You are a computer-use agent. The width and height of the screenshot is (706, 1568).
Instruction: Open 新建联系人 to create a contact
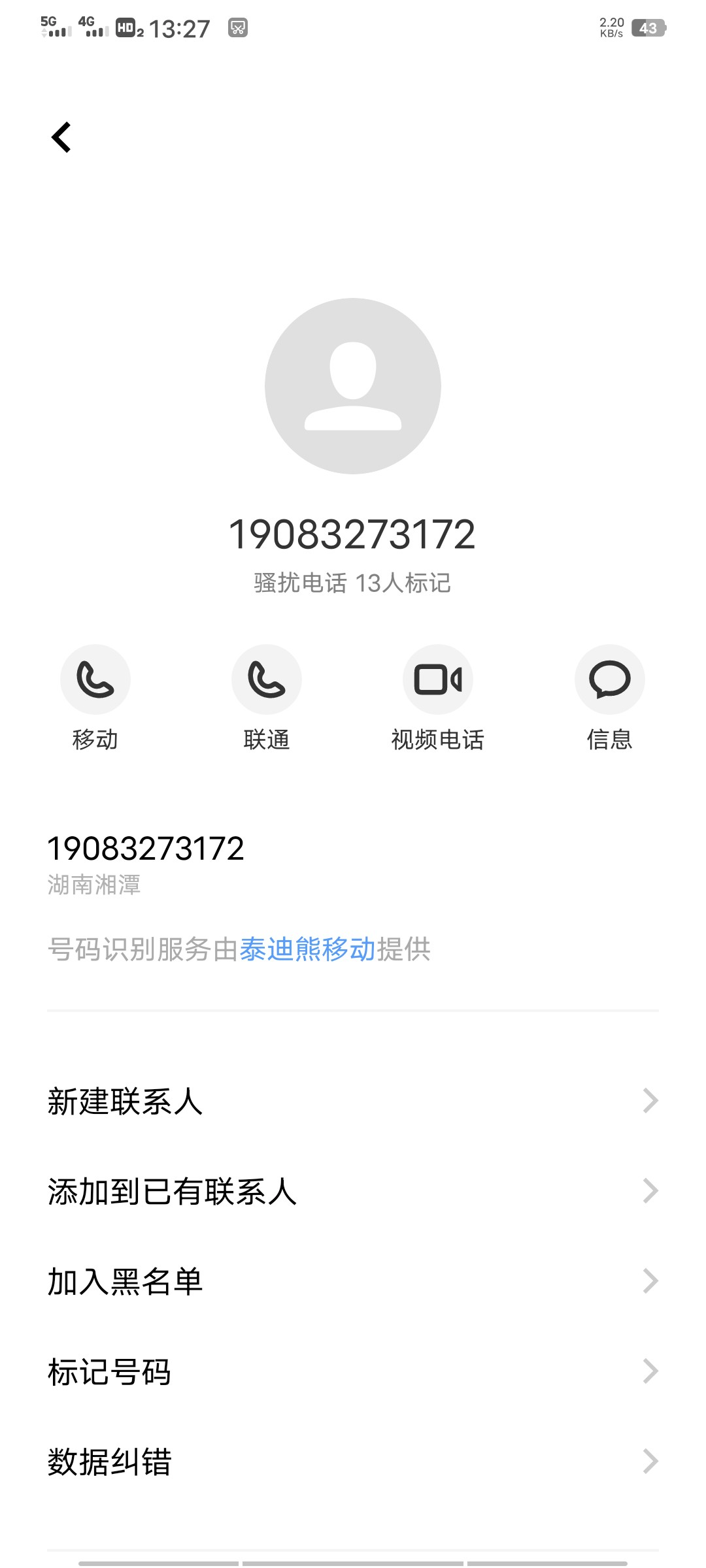353,1102
